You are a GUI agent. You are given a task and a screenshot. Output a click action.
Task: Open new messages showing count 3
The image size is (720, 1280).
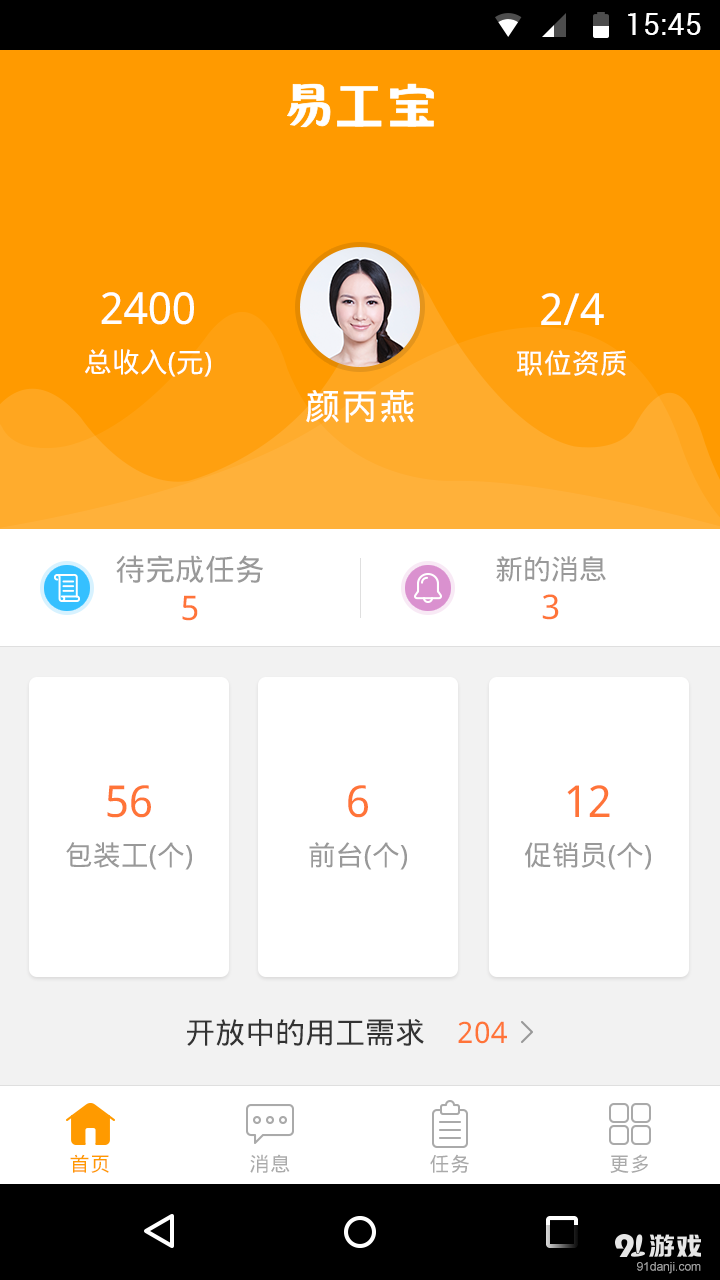549,608
